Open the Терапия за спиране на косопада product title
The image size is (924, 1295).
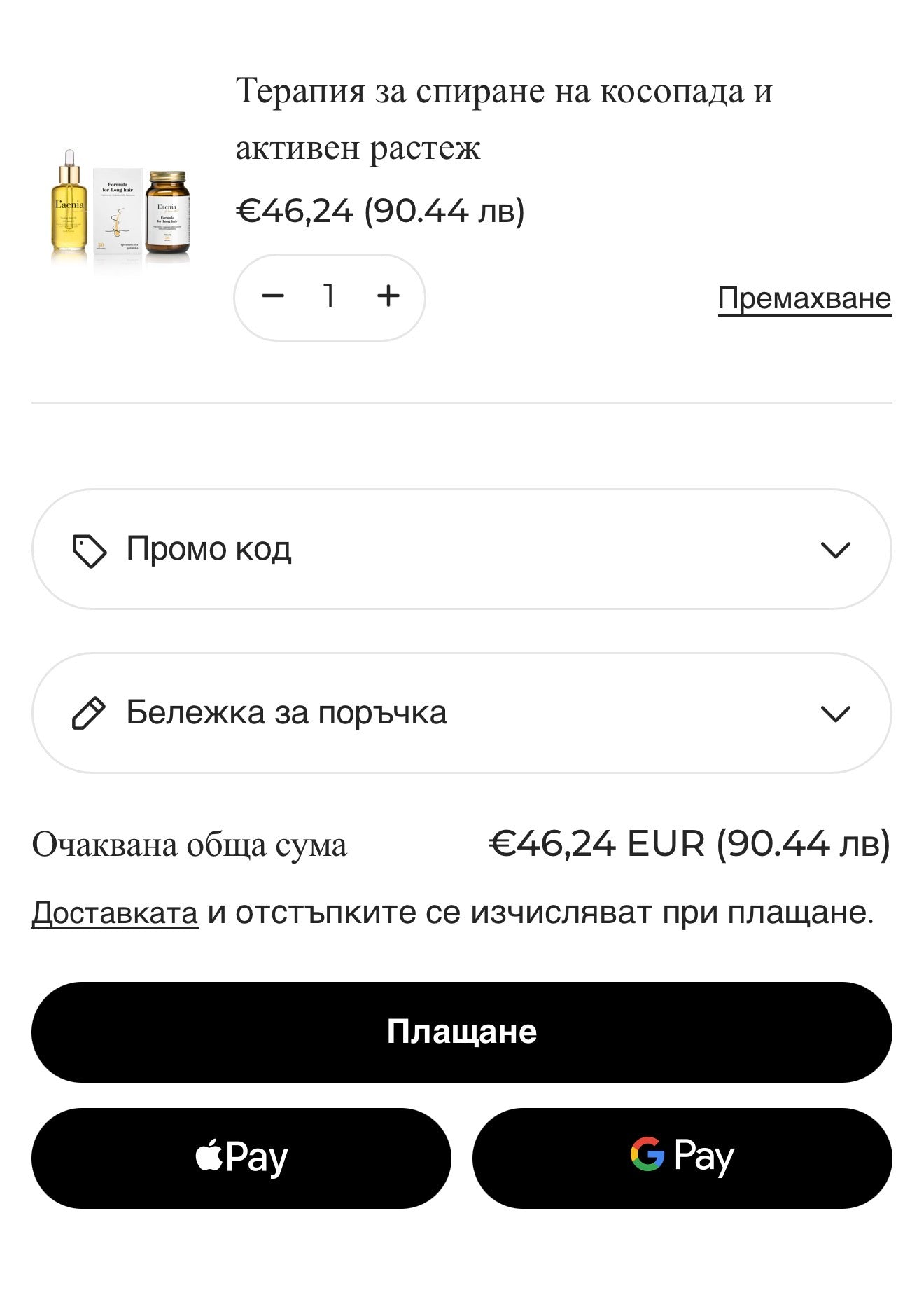click(x=503, y=119)
